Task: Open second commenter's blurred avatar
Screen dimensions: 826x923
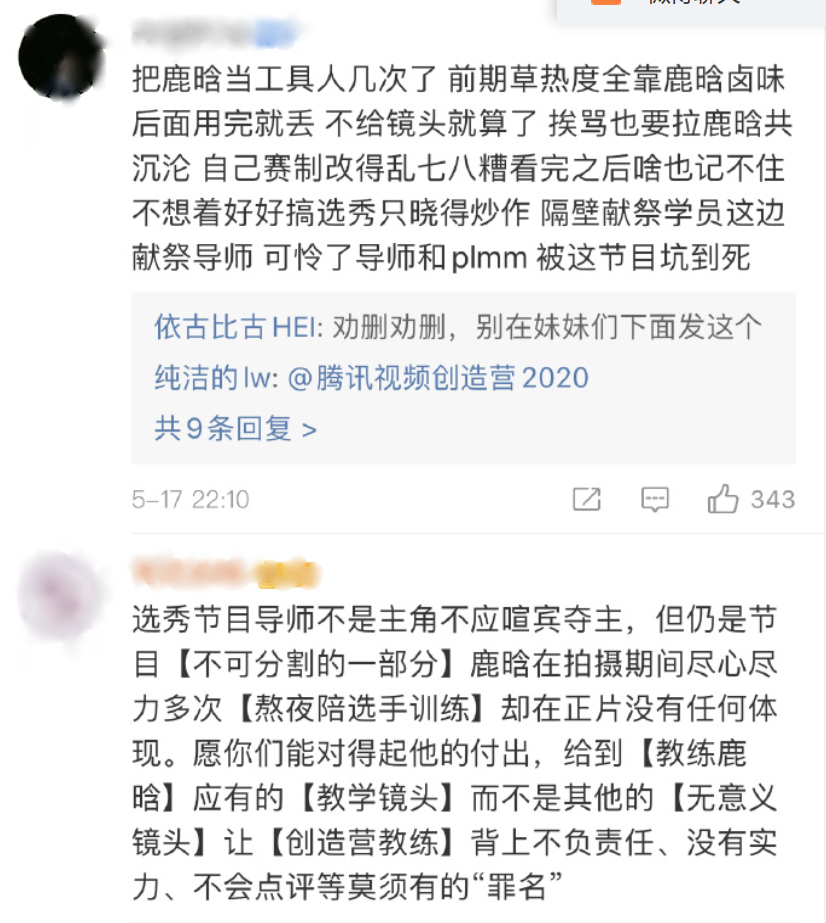Action: (62, 598)
